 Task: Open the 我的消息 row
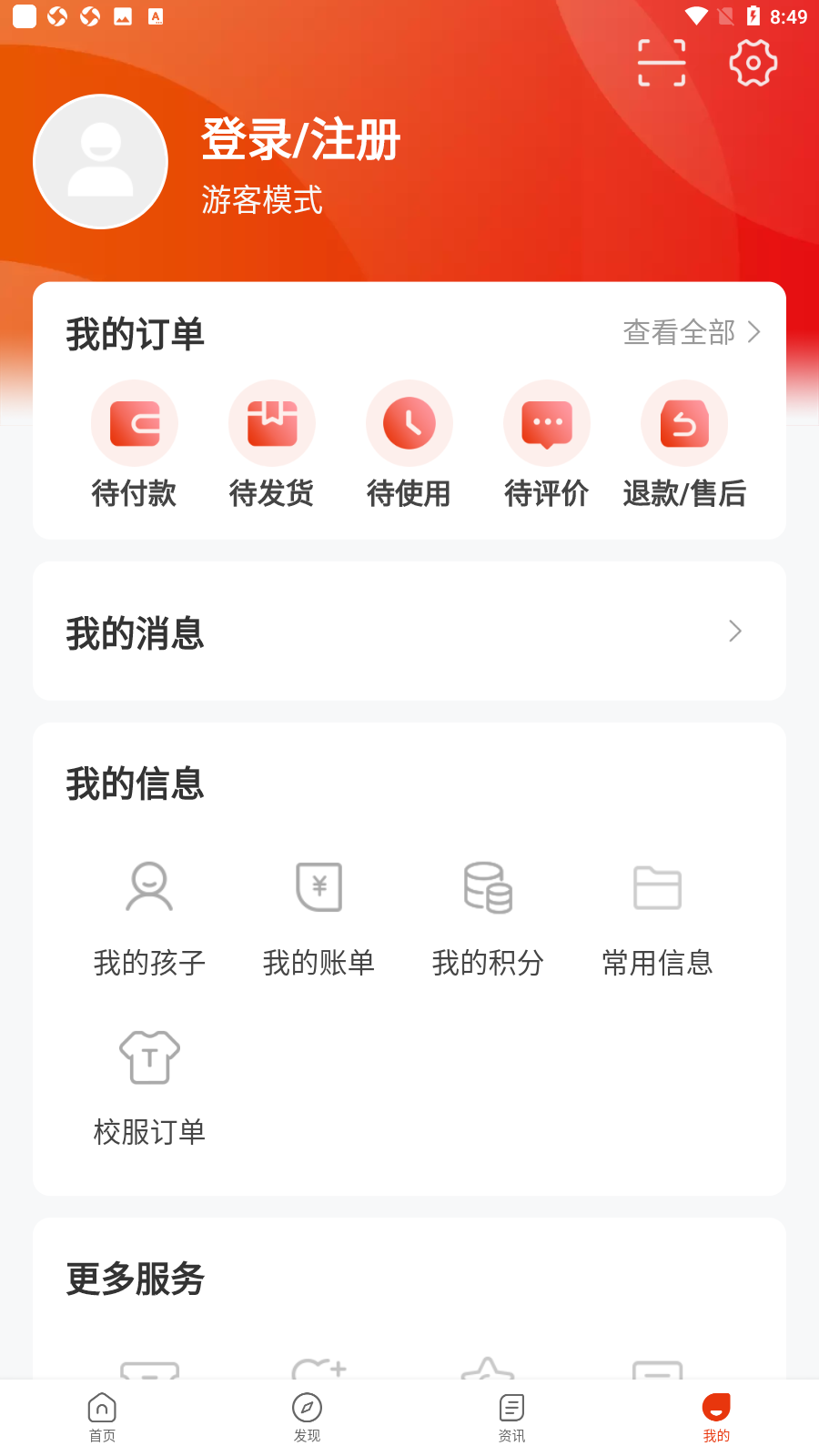pos(409,632)
